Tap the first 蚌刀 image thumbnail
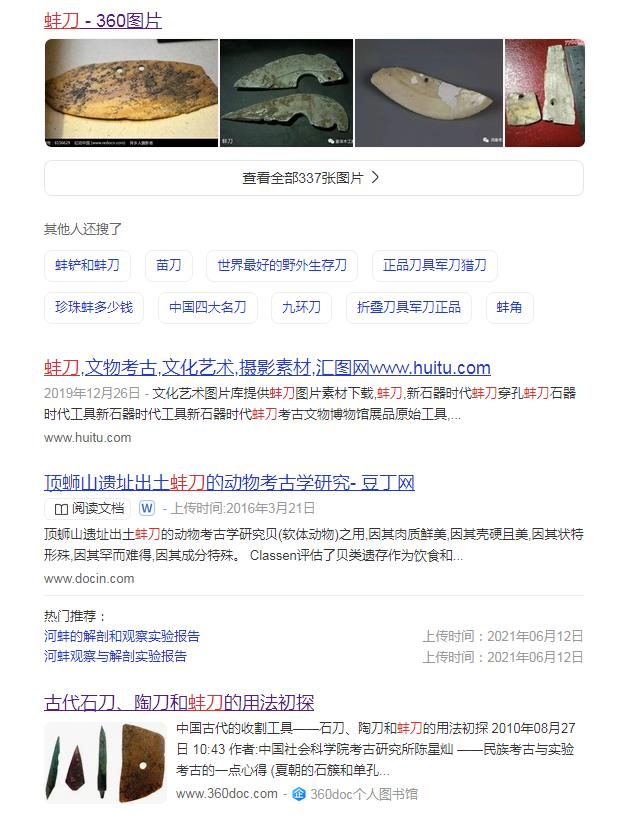Screen dimensions: 640x825 [x=130, y=93]
